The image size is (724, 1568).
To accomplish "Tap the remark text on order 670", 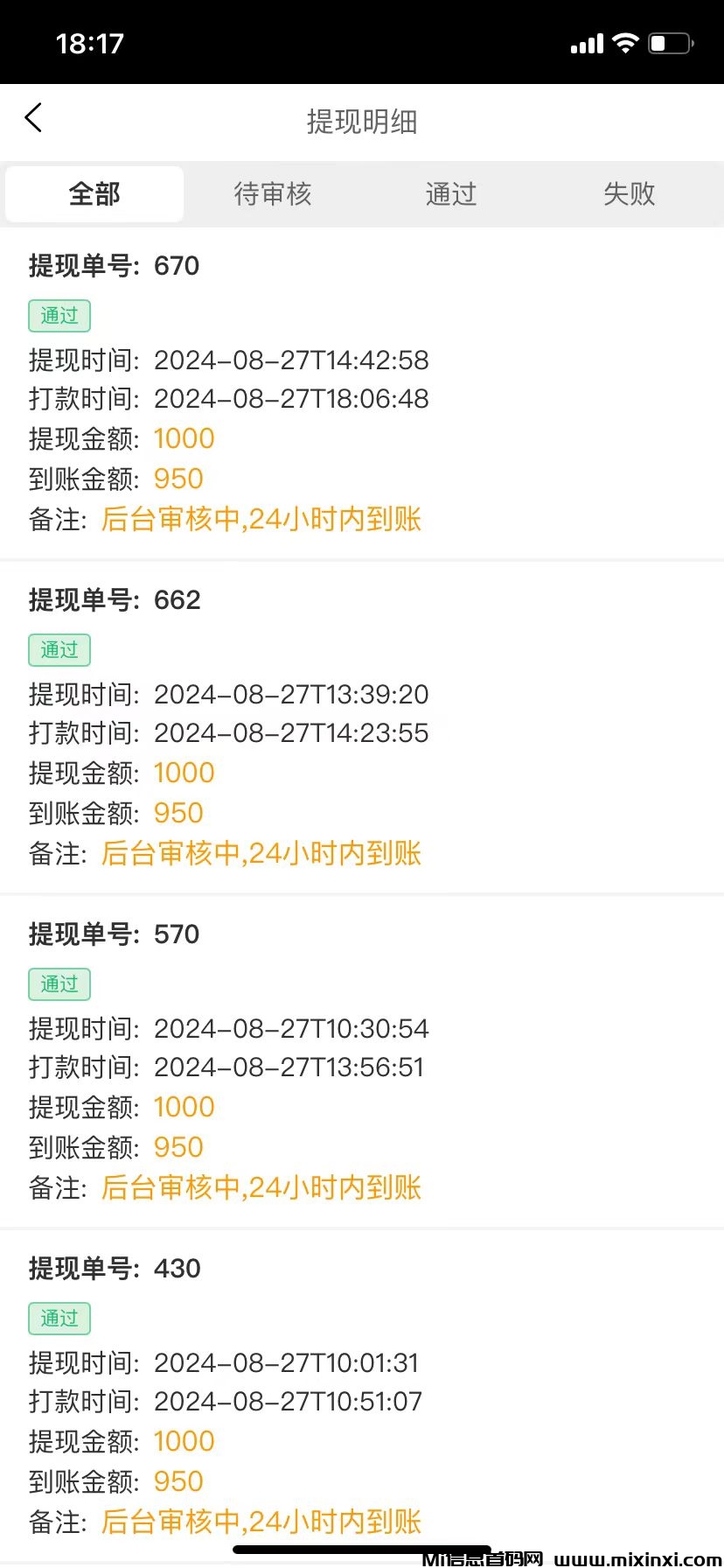I will pyautogui.click(x=261, y=519).
